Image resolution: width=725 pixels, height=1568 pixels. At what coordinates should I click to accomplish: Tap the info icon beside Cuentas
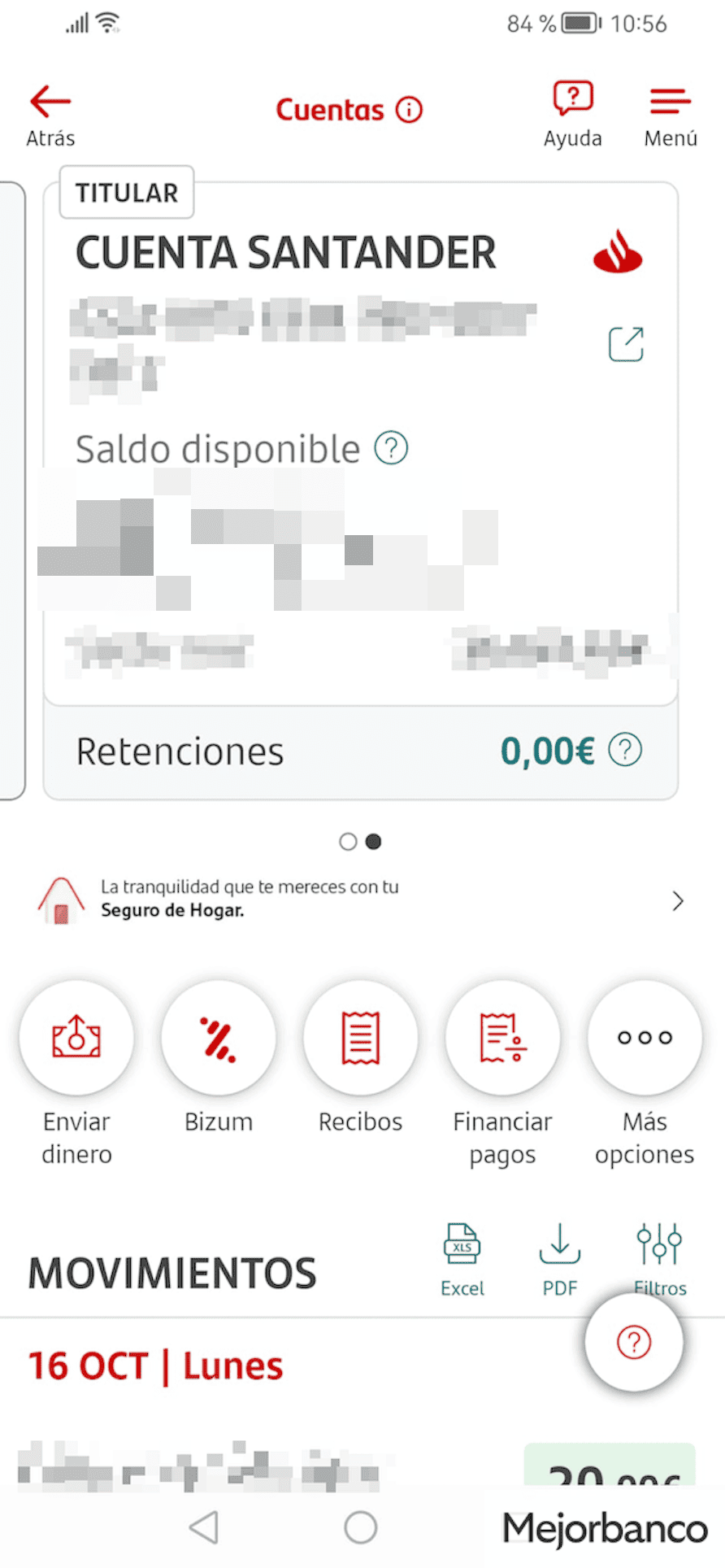[x=410, y=110]
